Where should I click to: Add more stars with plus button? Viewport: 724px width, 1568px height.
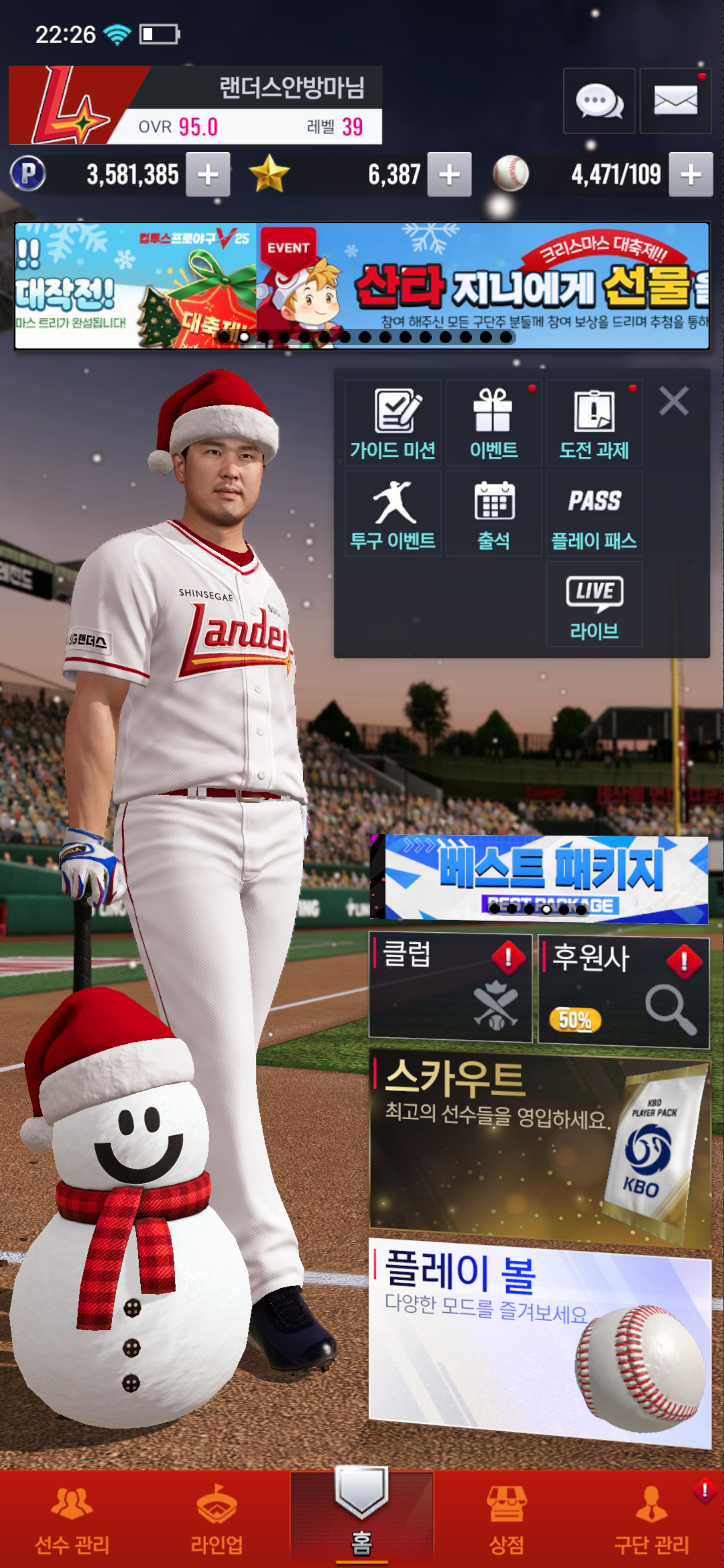(x=449, y=175)
